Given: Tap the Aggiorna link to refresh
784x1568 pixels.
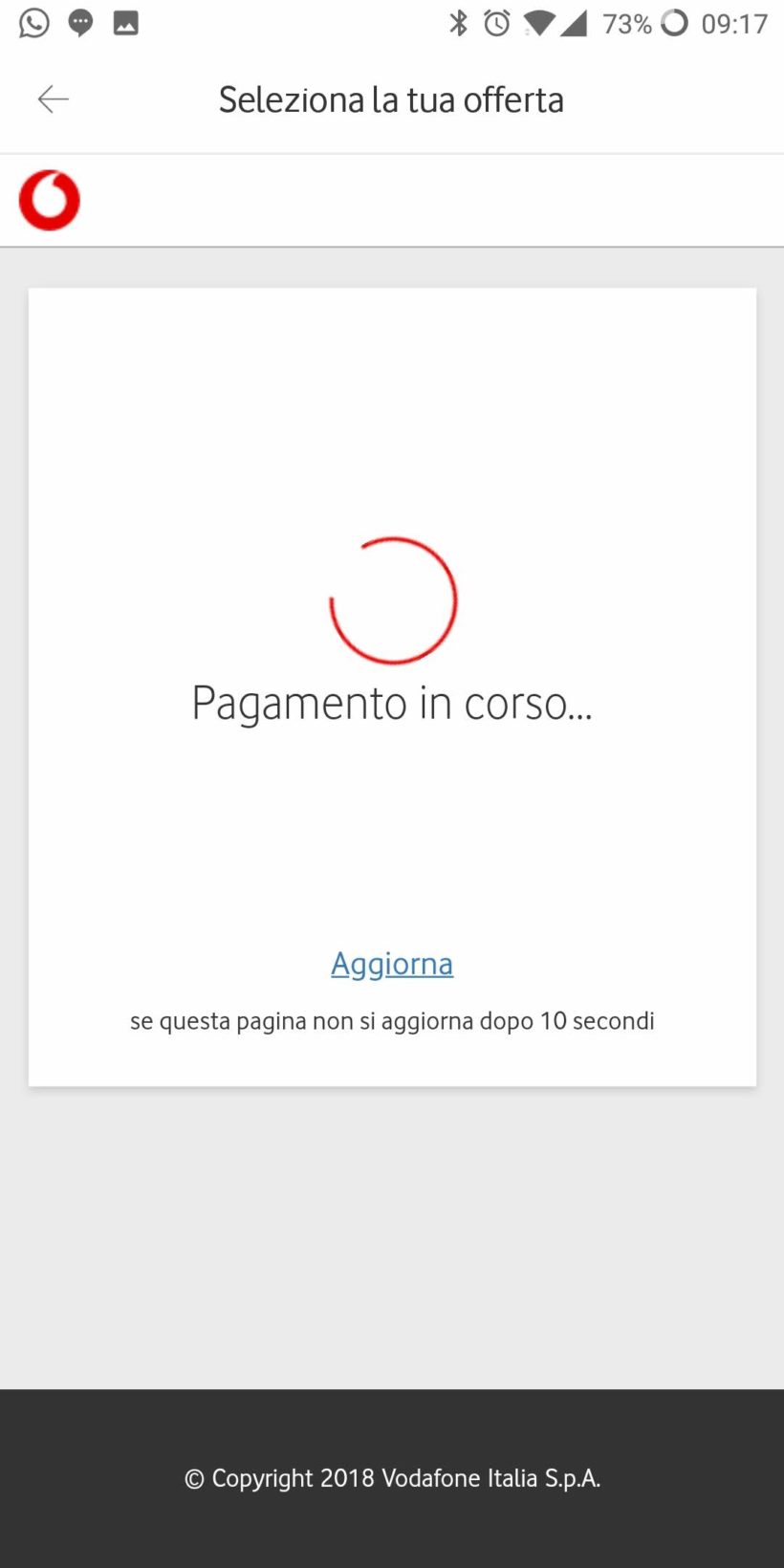Looking at the screenshot, I should coord(392,964).
